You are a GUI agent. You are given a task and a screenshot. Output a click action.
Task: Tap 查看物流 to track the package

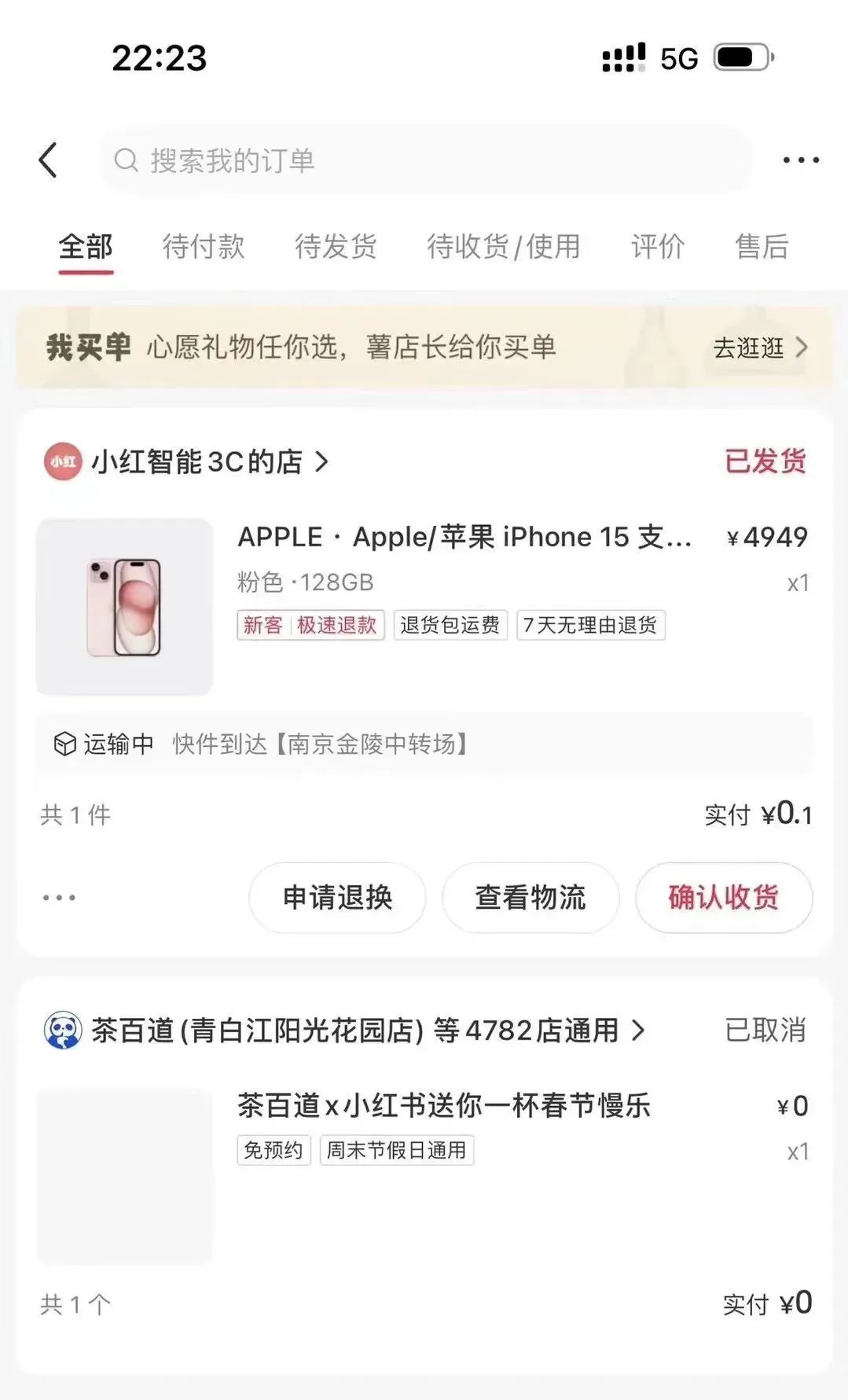[530, 898]
